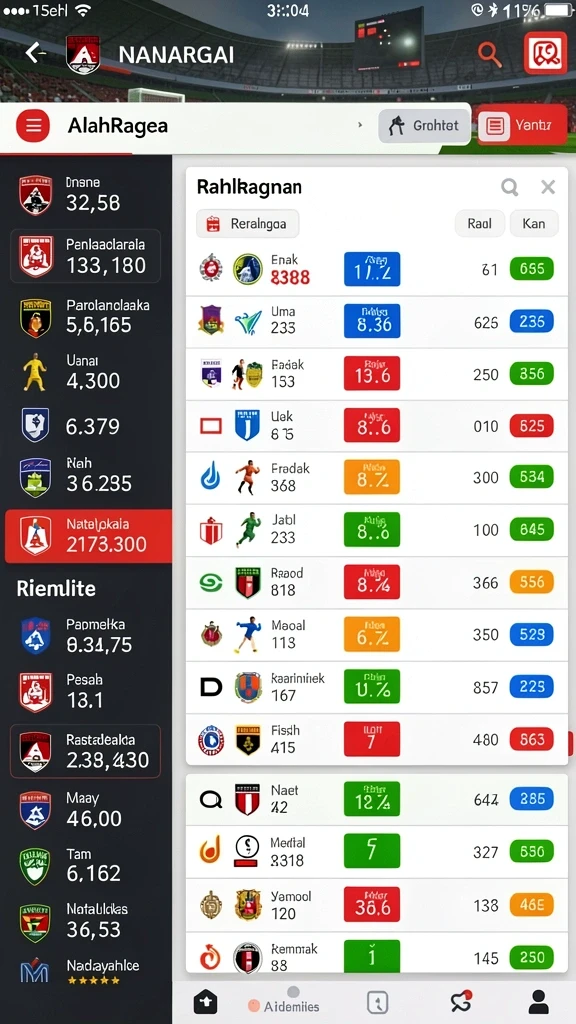Go back using the top-left arrow

point(35,53)
